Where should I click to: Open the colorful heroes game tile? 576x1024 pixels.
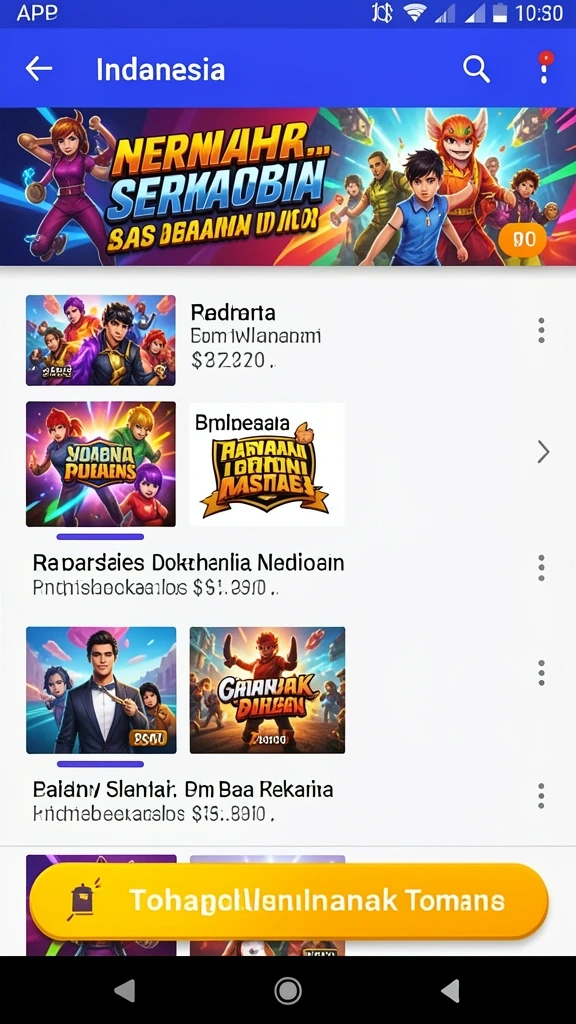(101, 464)
